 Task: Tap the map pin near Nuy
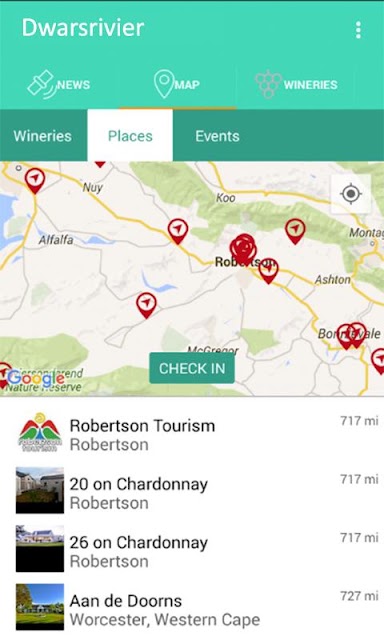(x=35, y=180)
